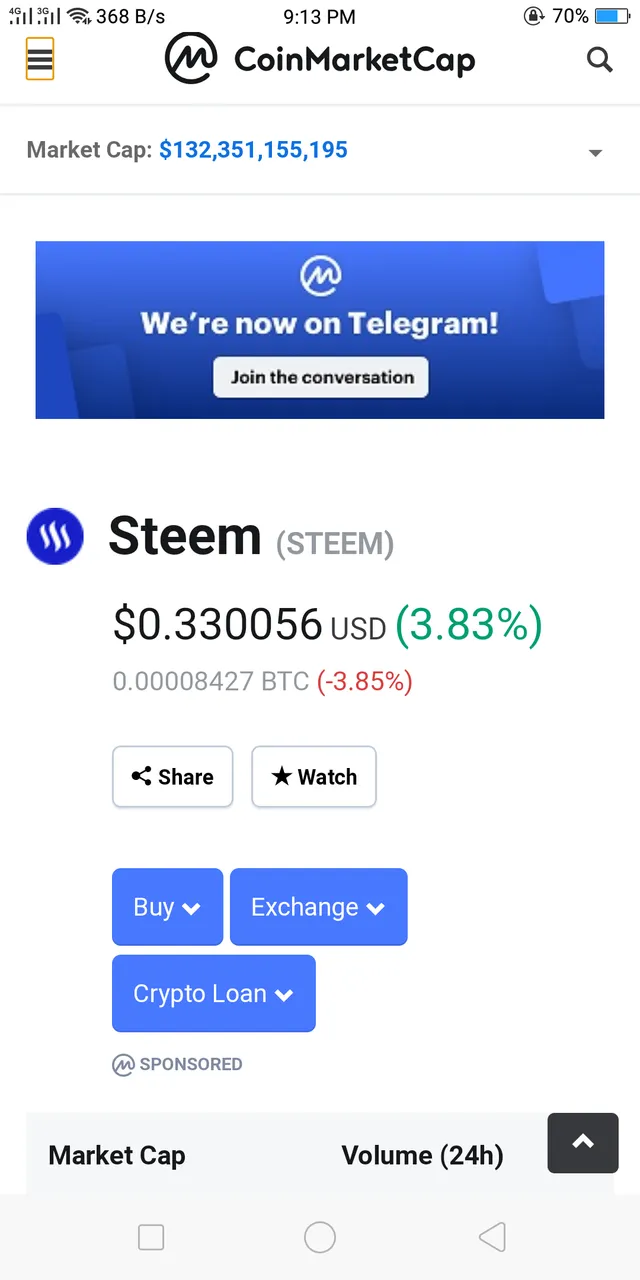The width and height of the screenshot is (640, 1280).
Task: Open the hamburger menu
Action: 40,59
